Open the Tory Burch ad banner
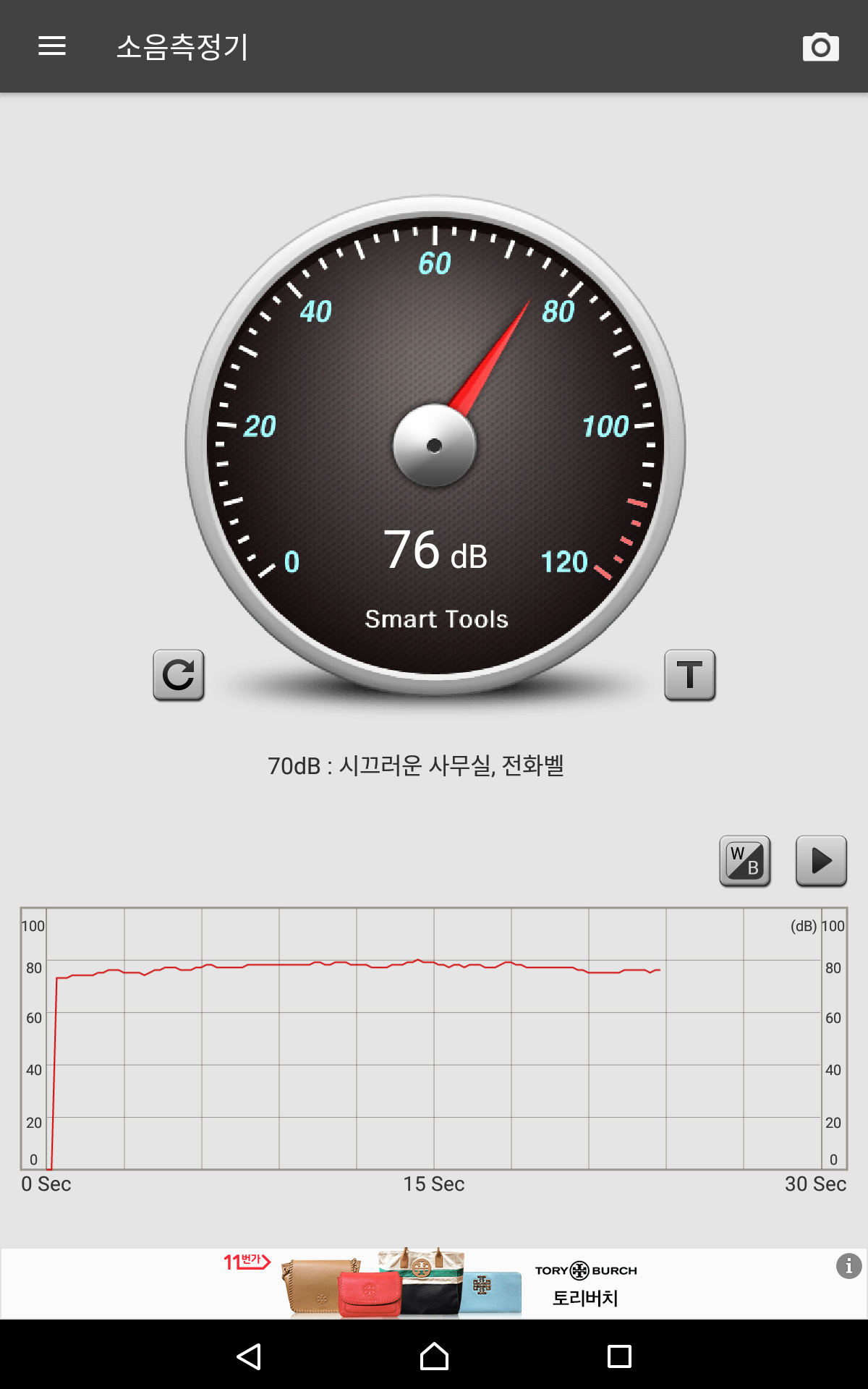 click(434, 1283)
